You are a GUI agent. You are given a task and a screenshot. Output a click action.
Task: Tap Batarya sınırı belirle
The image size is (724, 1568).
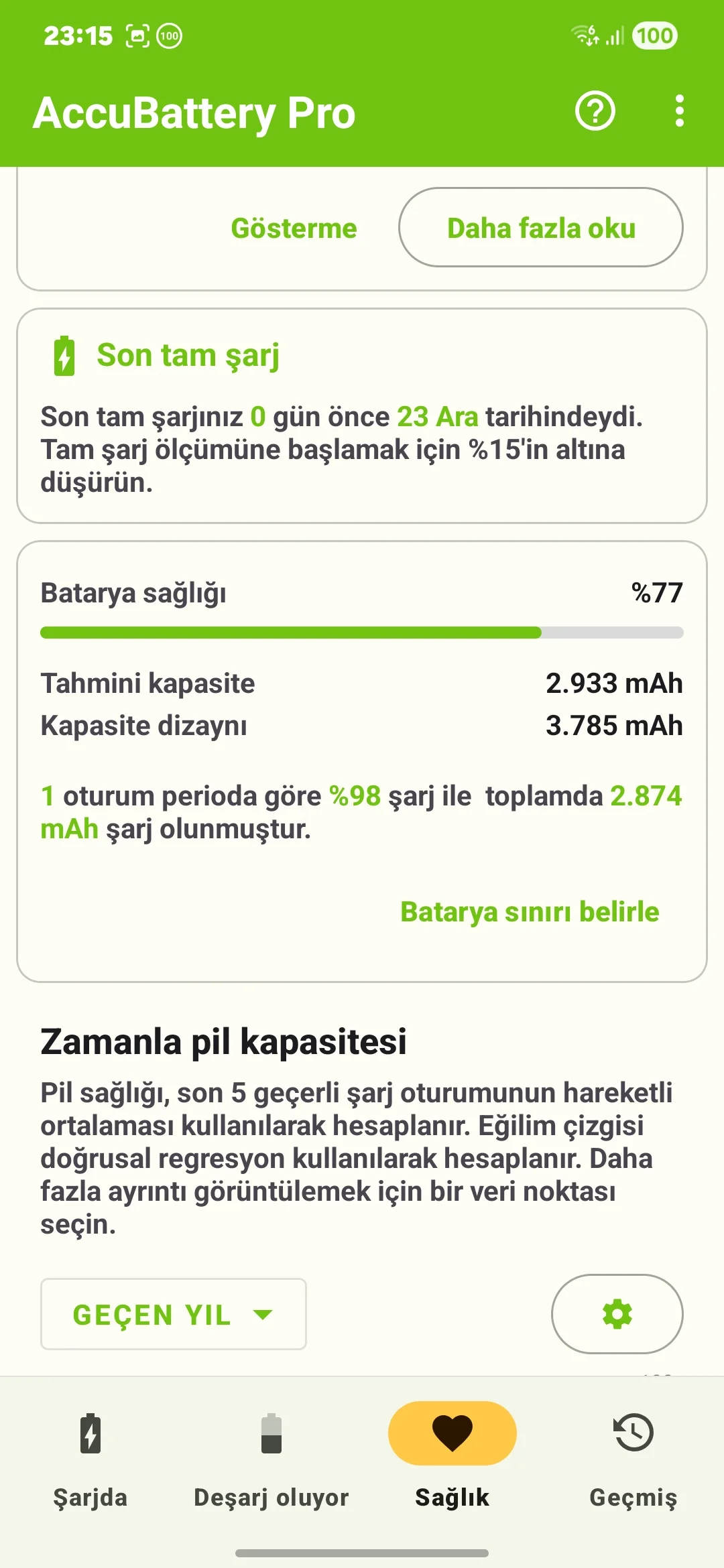click(x=530, y=912)
